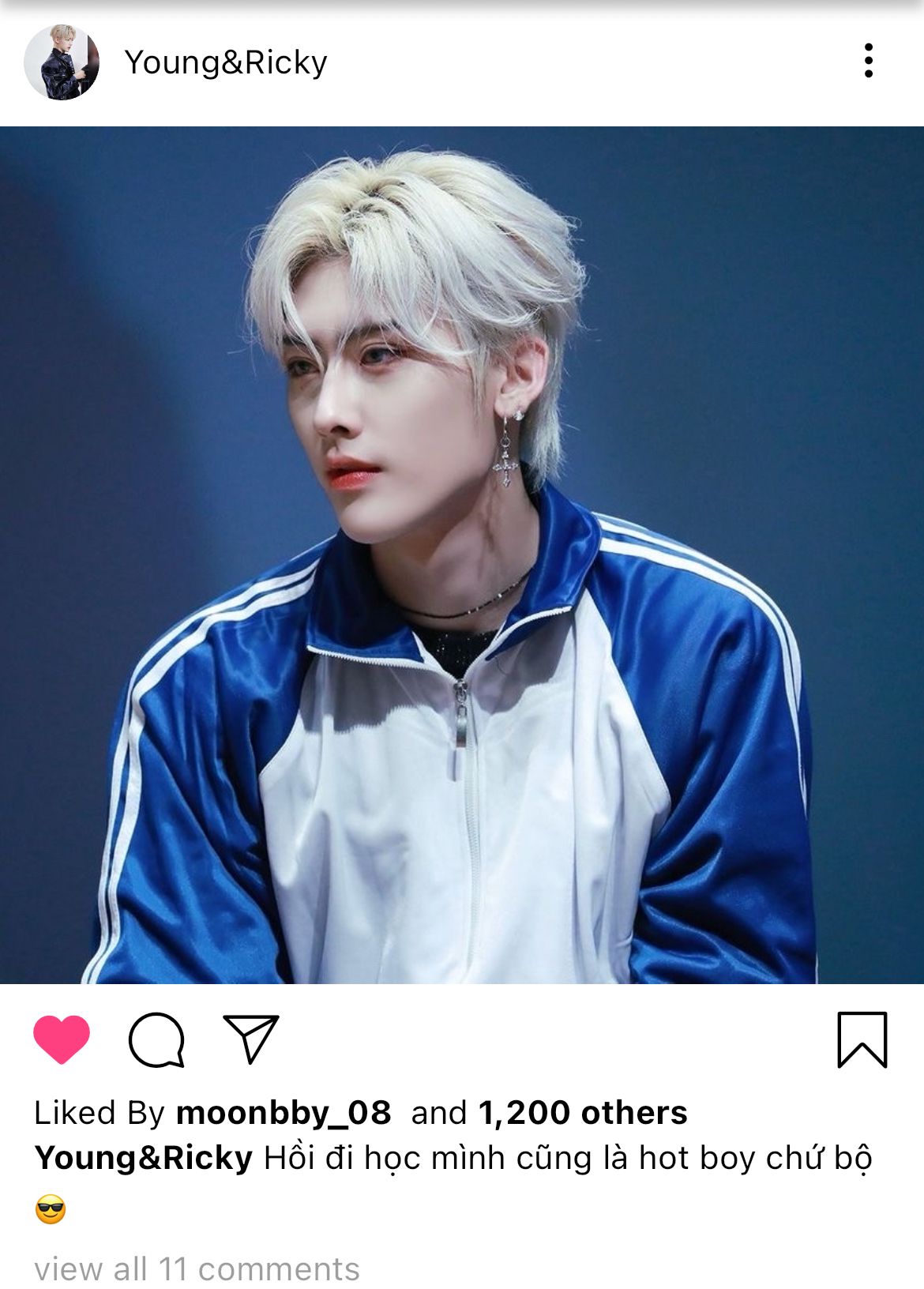Open the comment bubble icon
The width and height of the screenshot is (924, 1289).
point(156,1039)
